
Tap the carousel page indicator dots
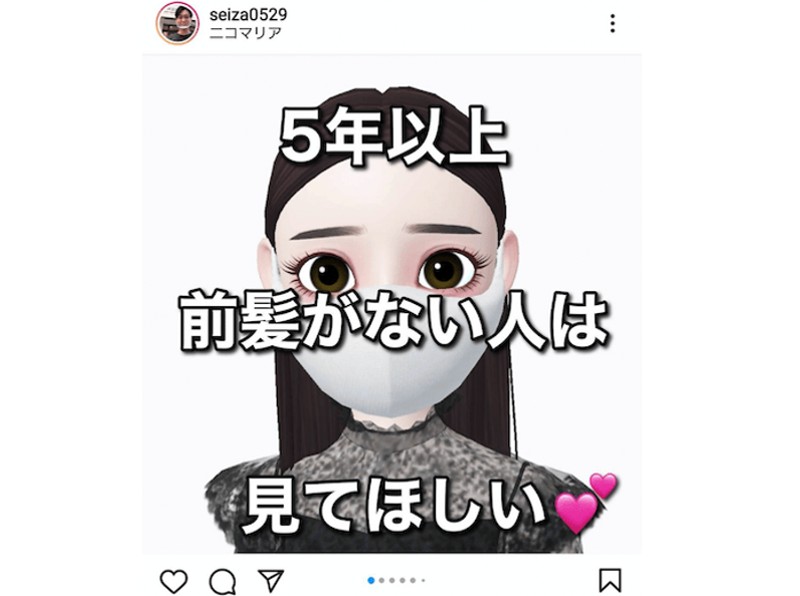(x=397, y=580)
